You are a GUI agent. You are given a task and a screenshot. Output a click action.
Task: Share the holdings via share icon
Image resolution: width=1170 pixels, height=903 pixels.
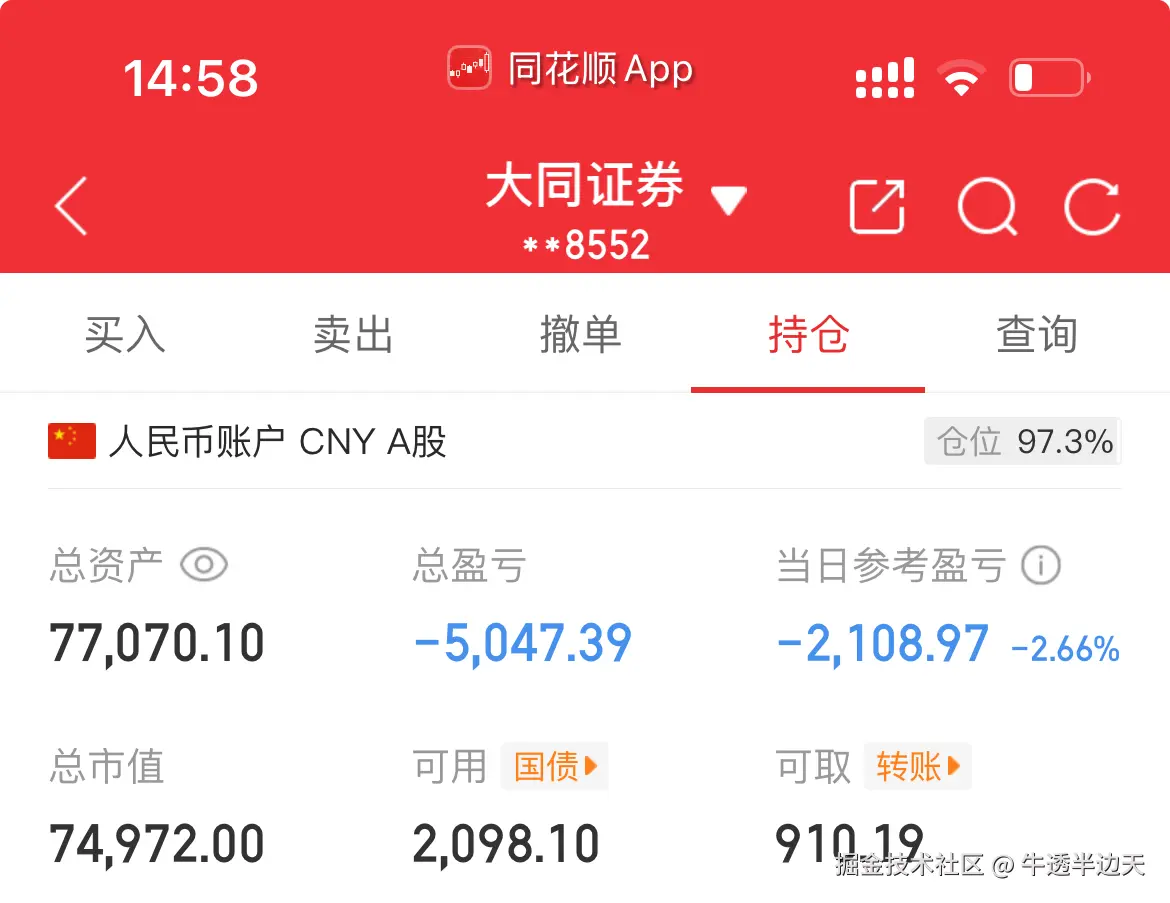click(877, 207)
